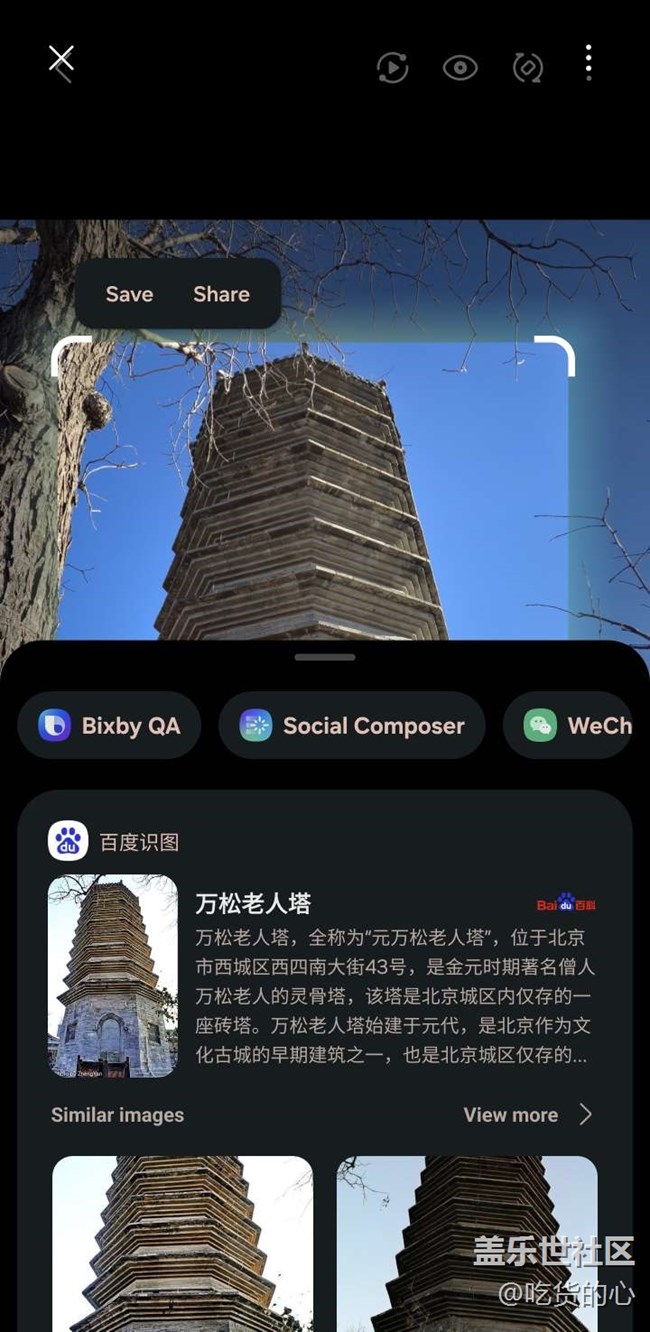Open the three-dot overflow menu
Image resolution: width=650 pixels, height=1332 pixels.
pos(588,63)
